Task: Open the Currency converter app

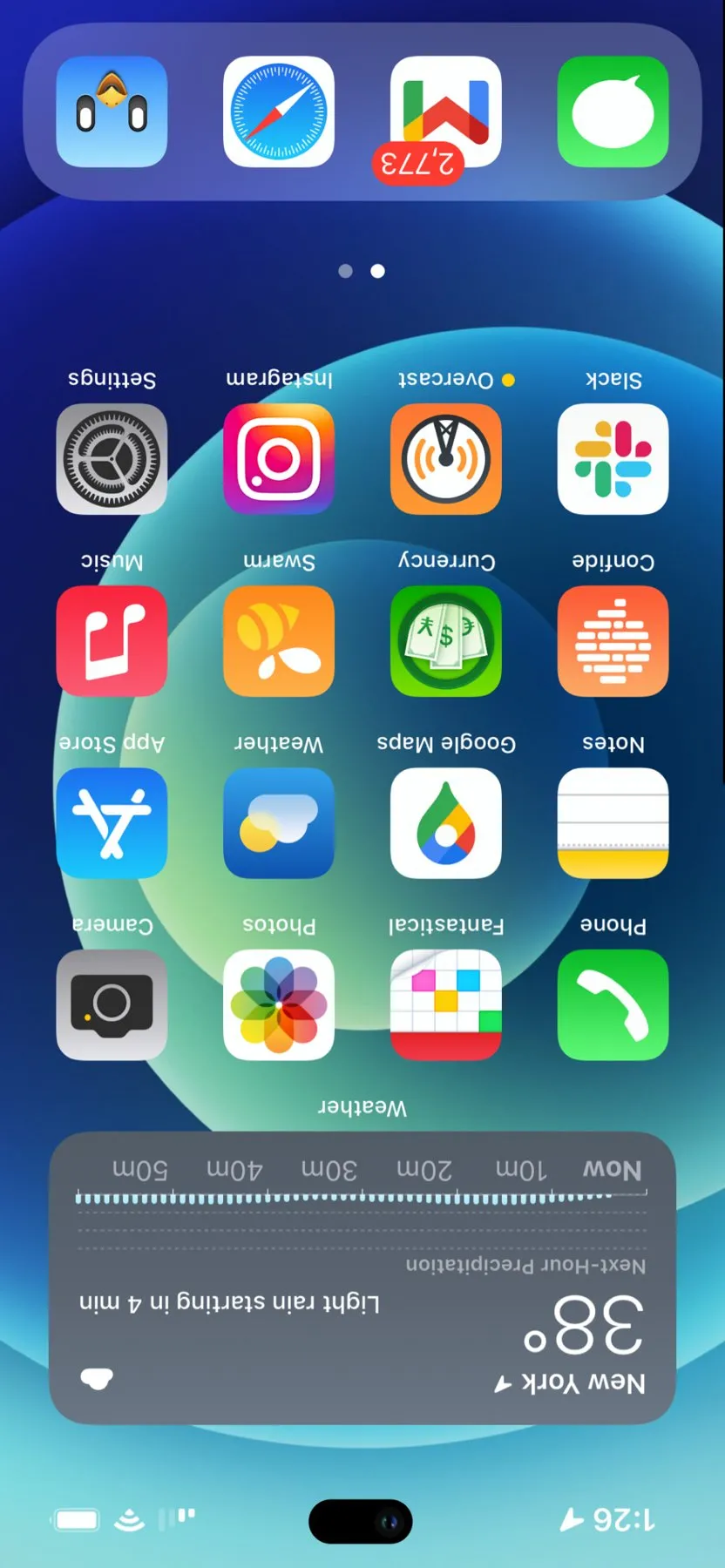Action: pyautogui.click(x=446, y=641)
